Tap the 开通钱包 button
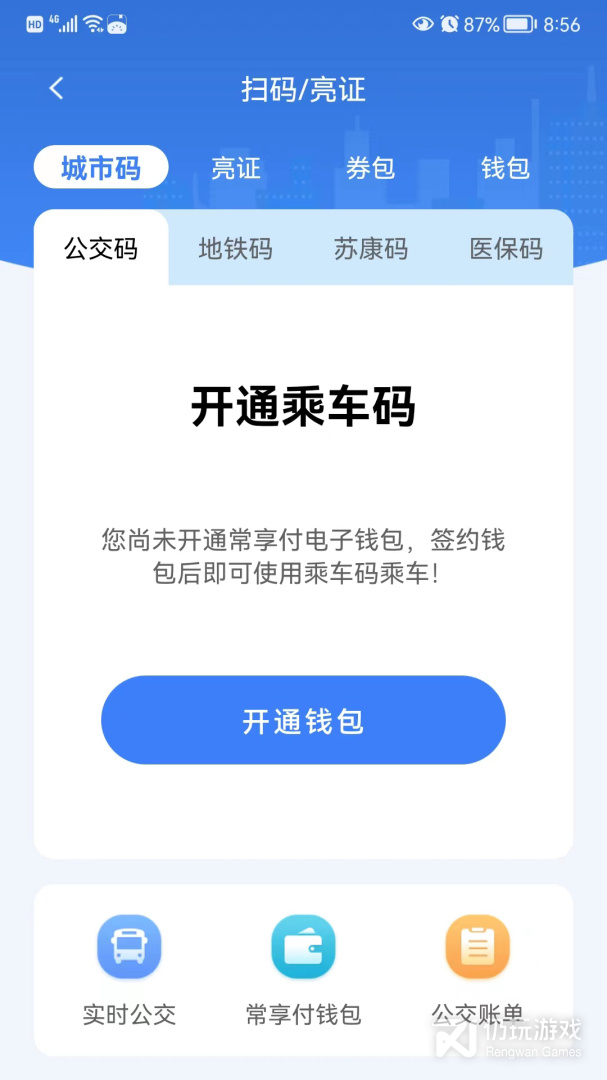This screenshot has width=607, height=1080. click(x=303, y=720)
